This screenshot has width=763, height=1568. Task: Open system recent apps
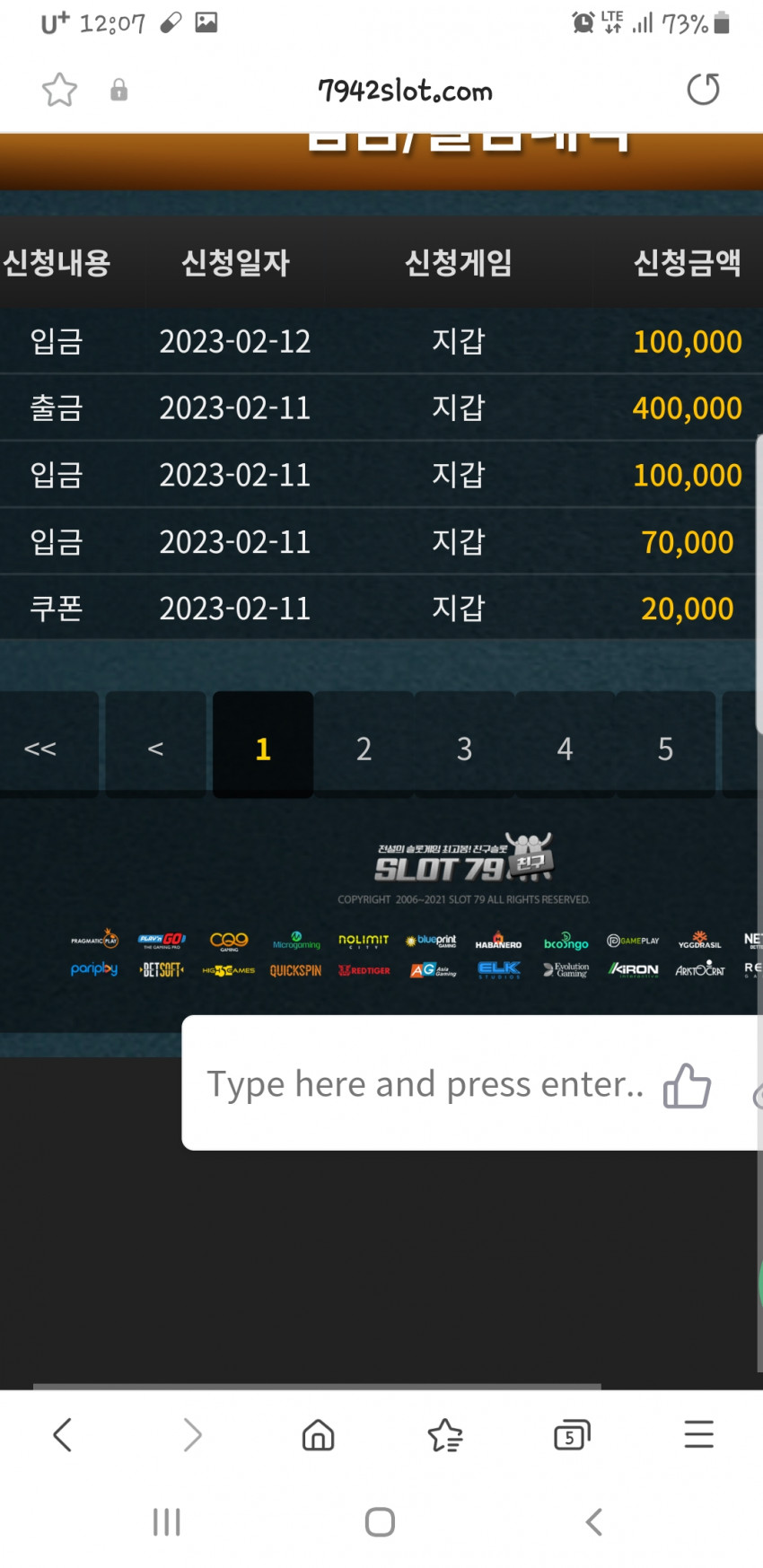pyautogui.click(x=167, y=1522)
